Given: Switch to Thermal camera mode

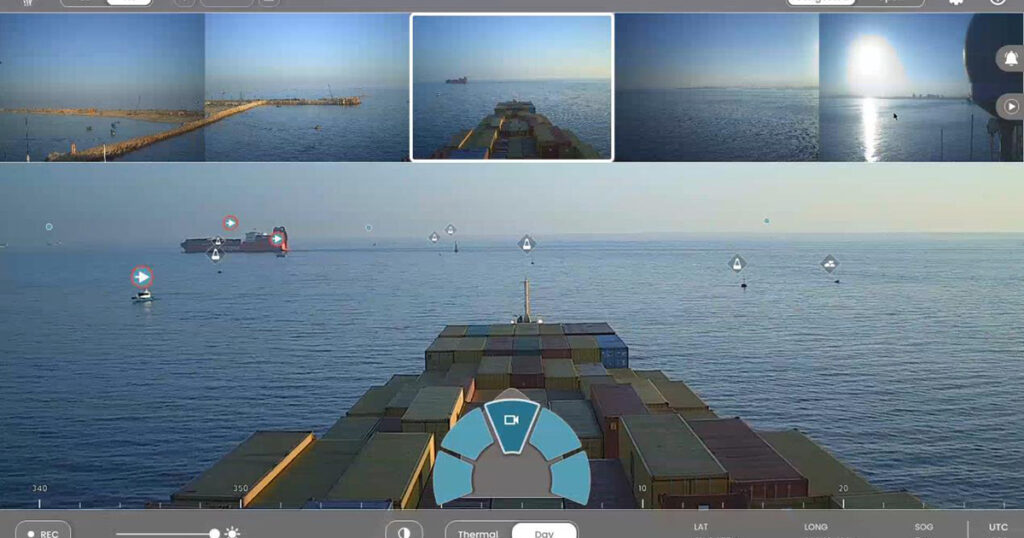Looking at the screenshot, I should 478,533.
